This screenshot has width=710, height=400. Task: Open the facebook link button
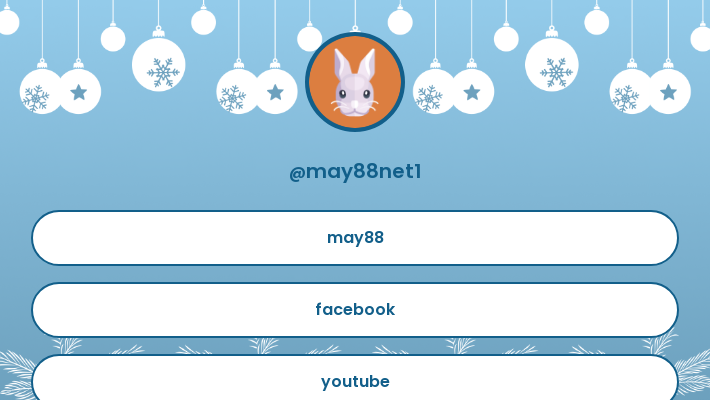[355, 310]
